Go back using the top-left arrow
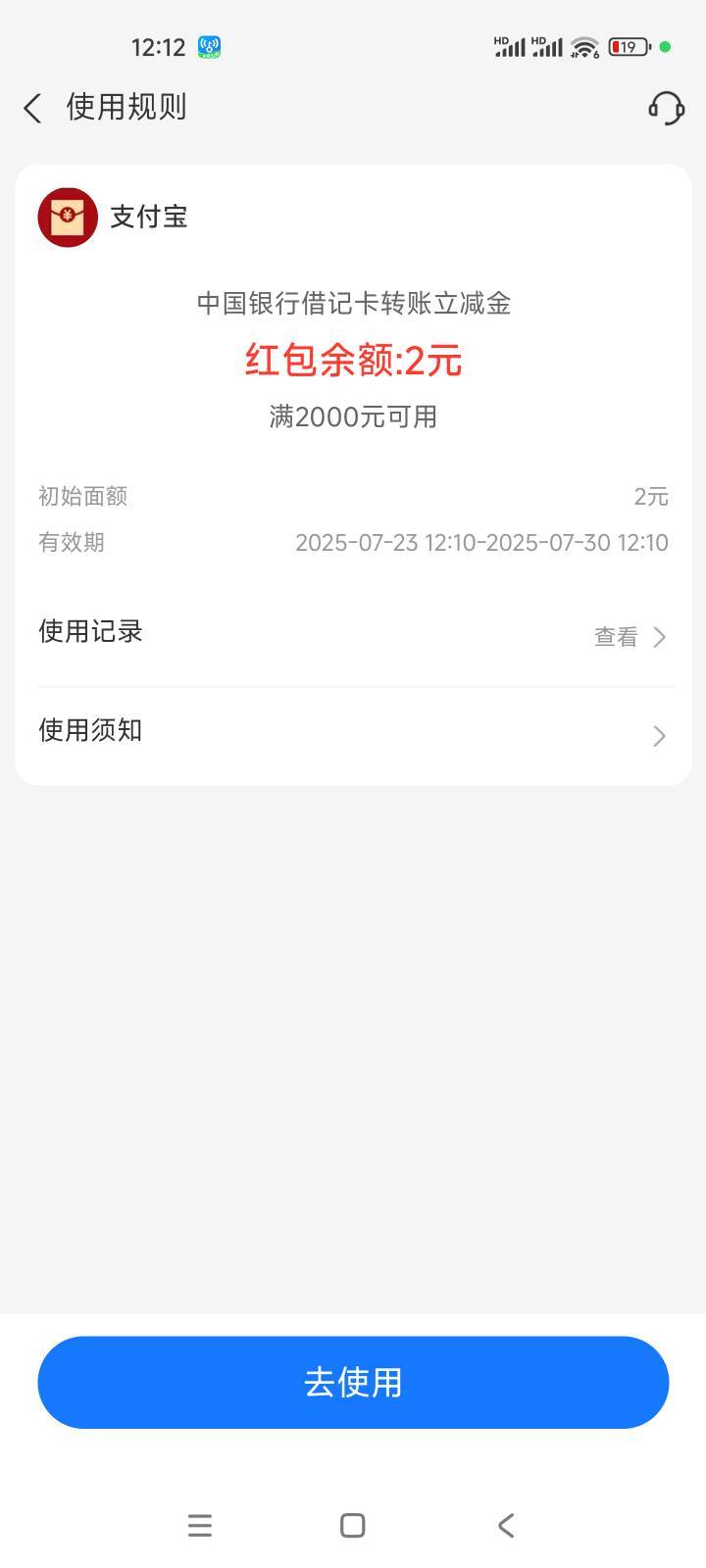Image resolution: width=706 pixels, height=1568 pixels. coord(33,108)
